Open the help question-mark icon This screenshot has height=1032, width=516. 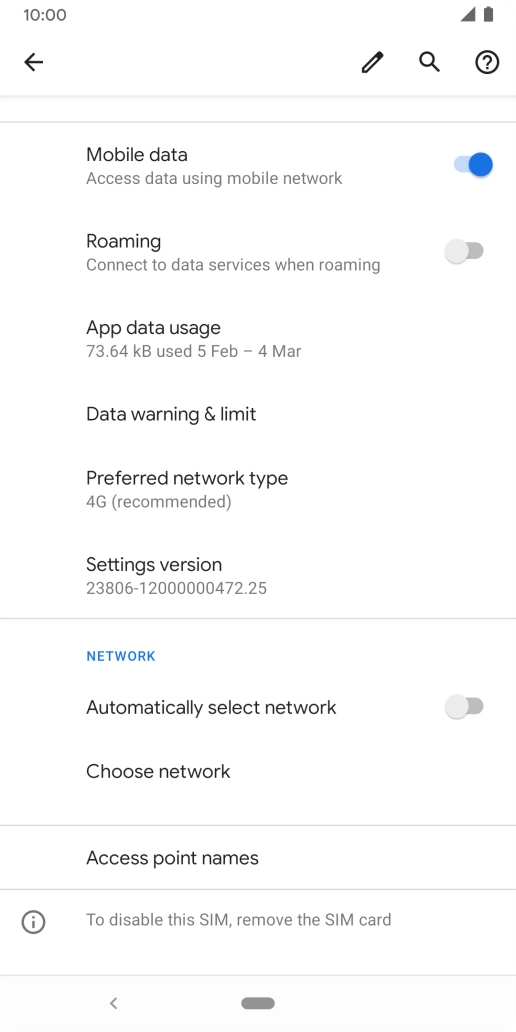point(487,63)
